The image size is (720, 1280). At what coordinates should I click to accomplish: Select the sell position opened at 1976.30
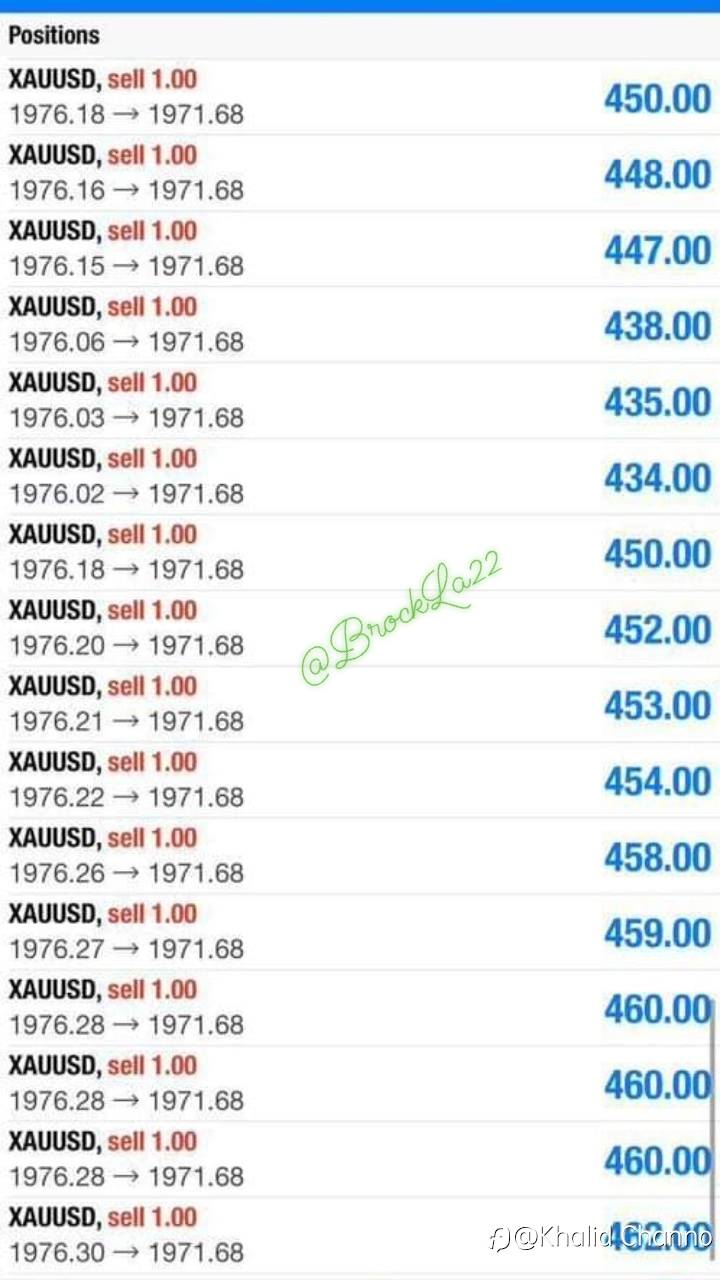[x=360, y=1236]
